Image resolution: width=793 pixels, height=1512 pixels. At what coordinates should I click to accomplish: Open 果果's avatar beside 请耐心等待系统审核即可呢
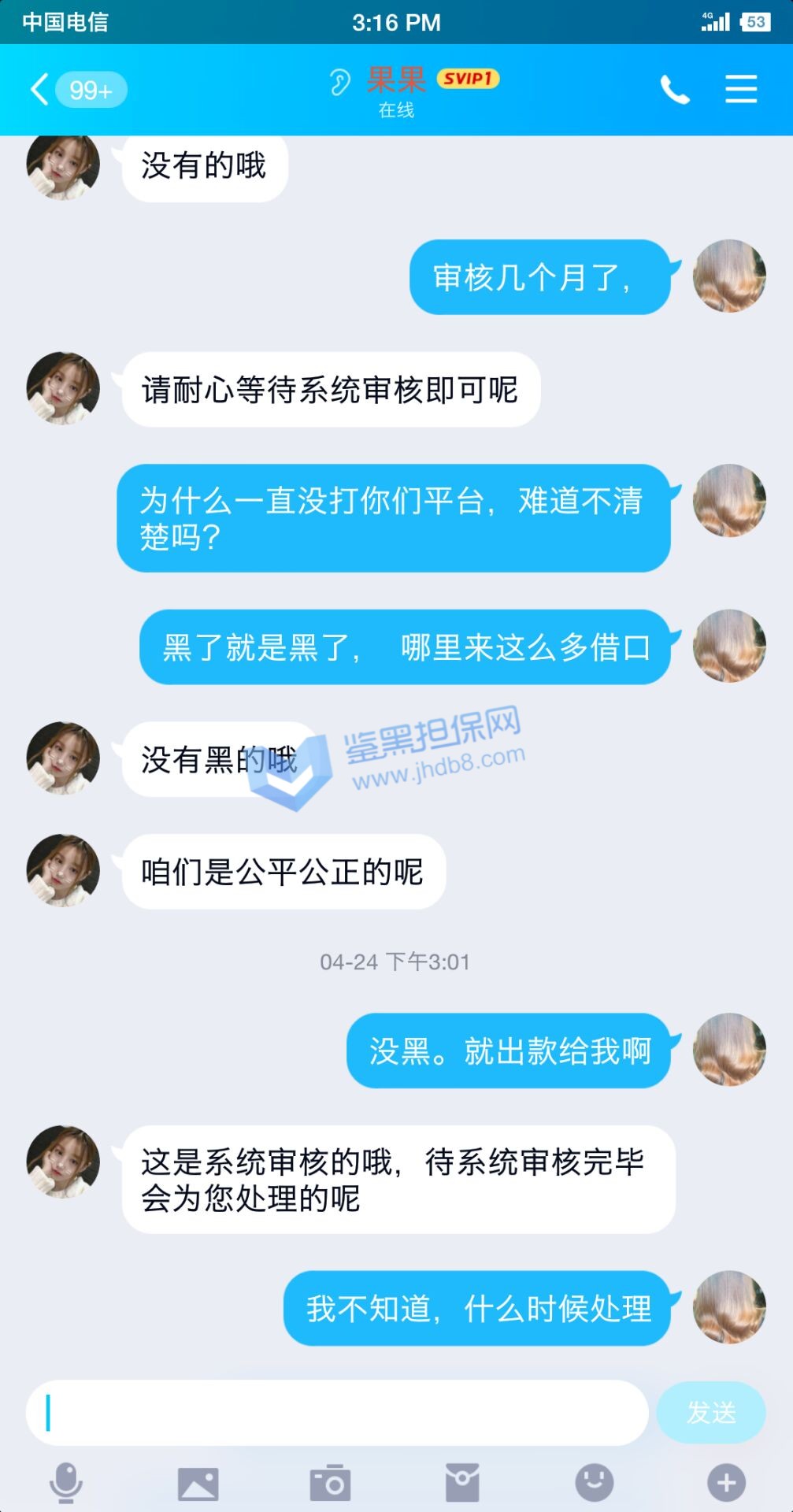coord(63,388)
